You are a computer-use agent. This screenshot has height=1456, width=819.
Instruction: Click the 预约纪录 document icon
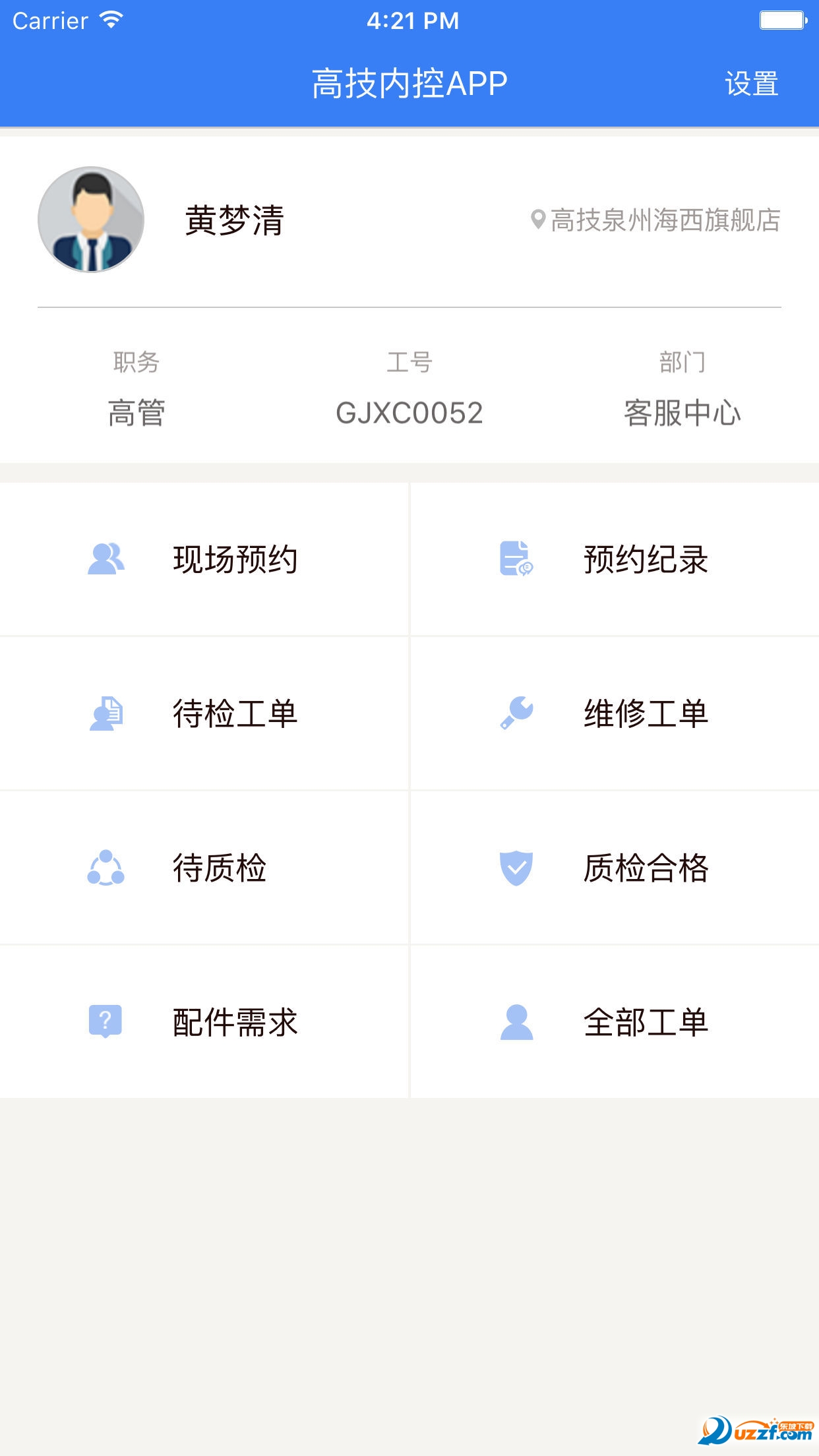515,559
